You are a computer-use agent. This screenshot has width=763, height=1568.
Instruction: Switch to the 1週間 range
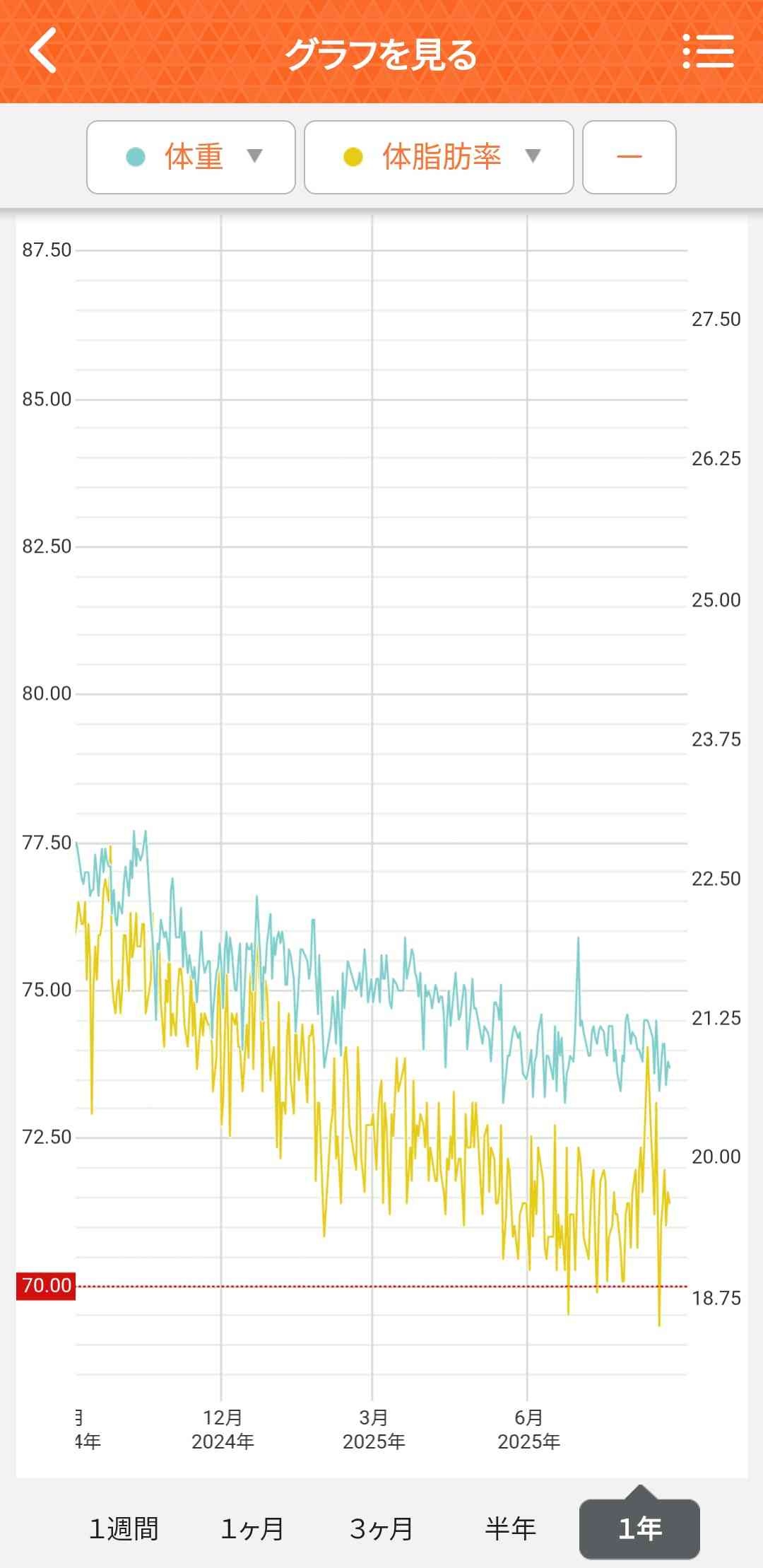[x=124, y=1528]
